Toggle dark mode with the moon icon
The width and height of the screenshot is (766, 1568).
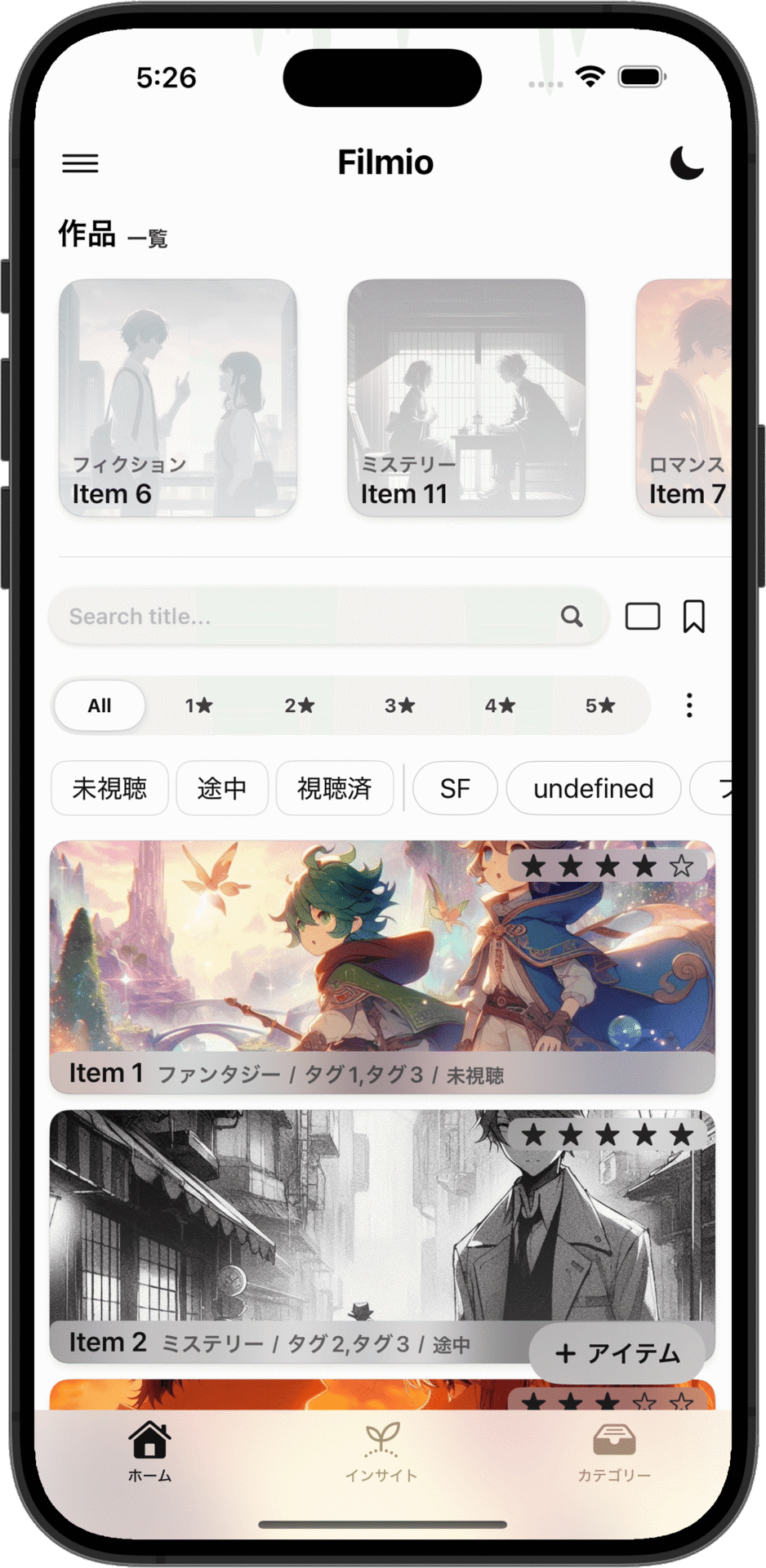pos(686,163)
